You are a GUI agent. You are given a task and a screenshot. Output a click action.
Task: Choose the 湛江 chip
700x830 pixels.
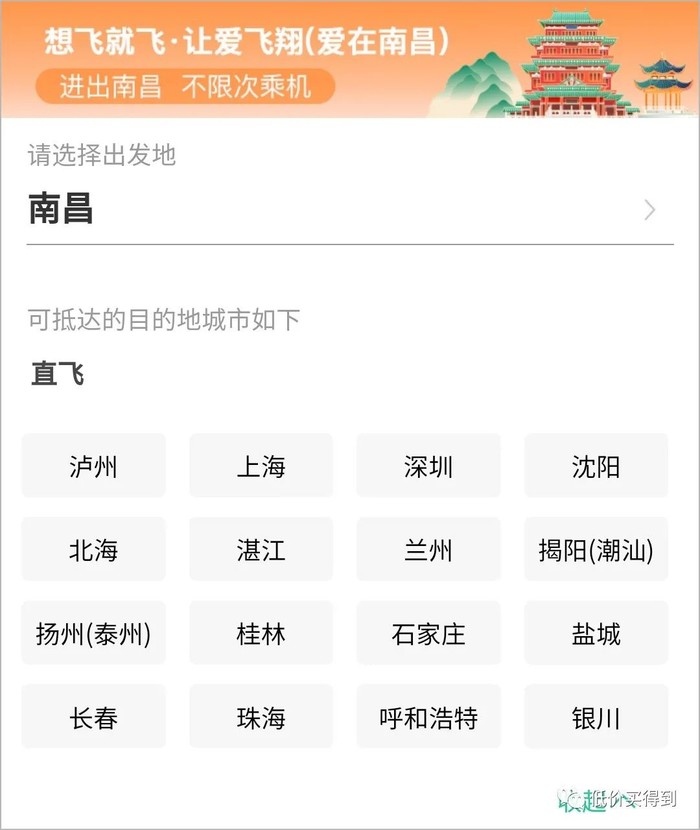pyautogui.click(x=261, y=550)
